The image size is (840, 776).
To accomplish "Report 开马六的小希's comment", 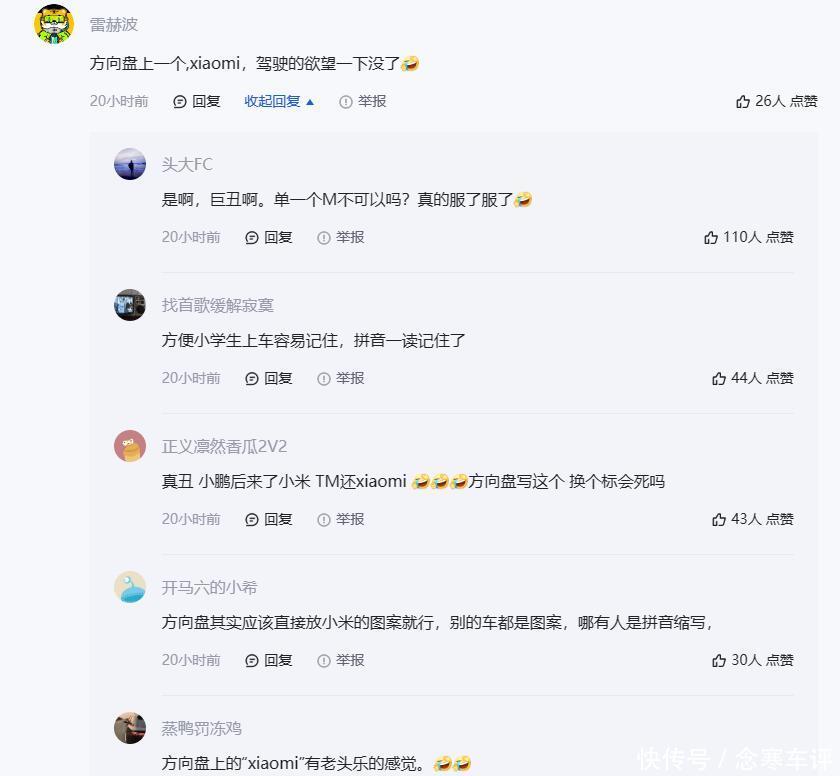I will pos(340,660).
